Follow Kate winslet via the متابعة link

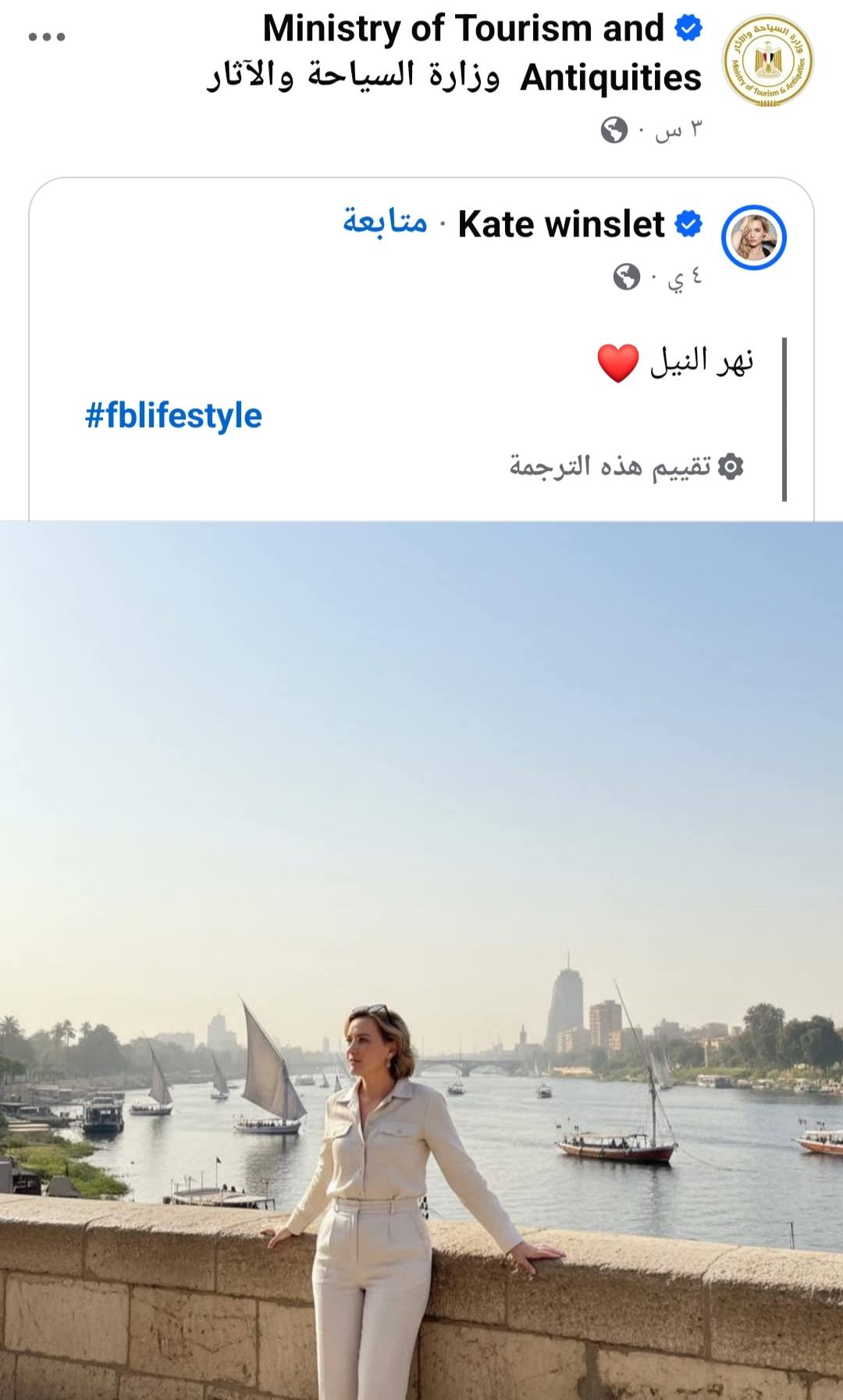pyautogui.click(x=385, y=223)
